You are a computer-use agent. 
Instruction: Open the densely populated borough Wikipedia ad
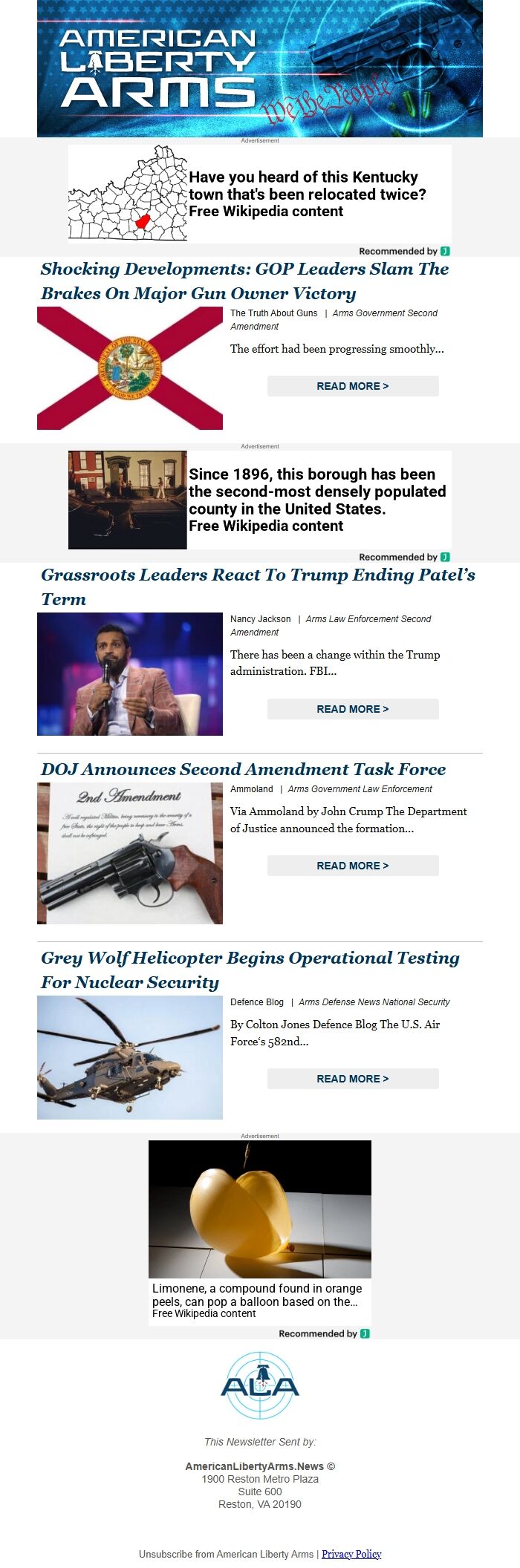[260, 500]
